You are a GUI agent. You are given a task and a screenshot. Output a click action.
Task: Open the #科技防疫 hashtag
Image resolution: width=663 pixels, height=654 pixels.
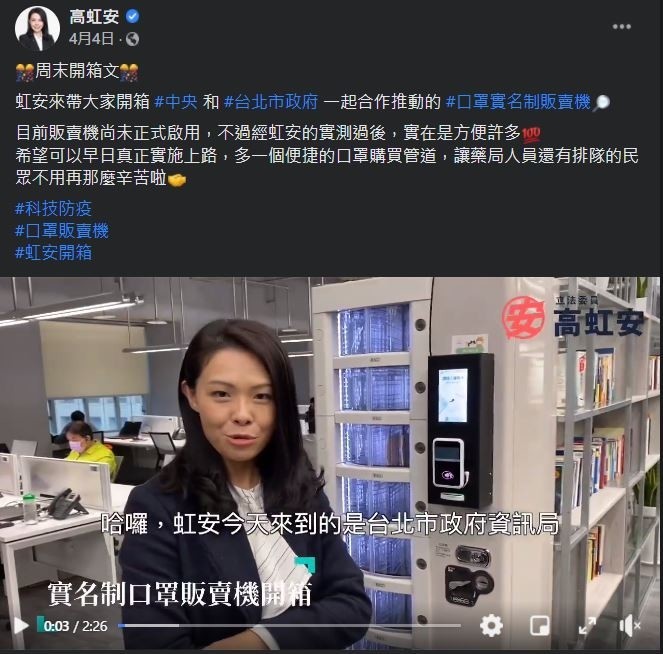click(53, 208)
